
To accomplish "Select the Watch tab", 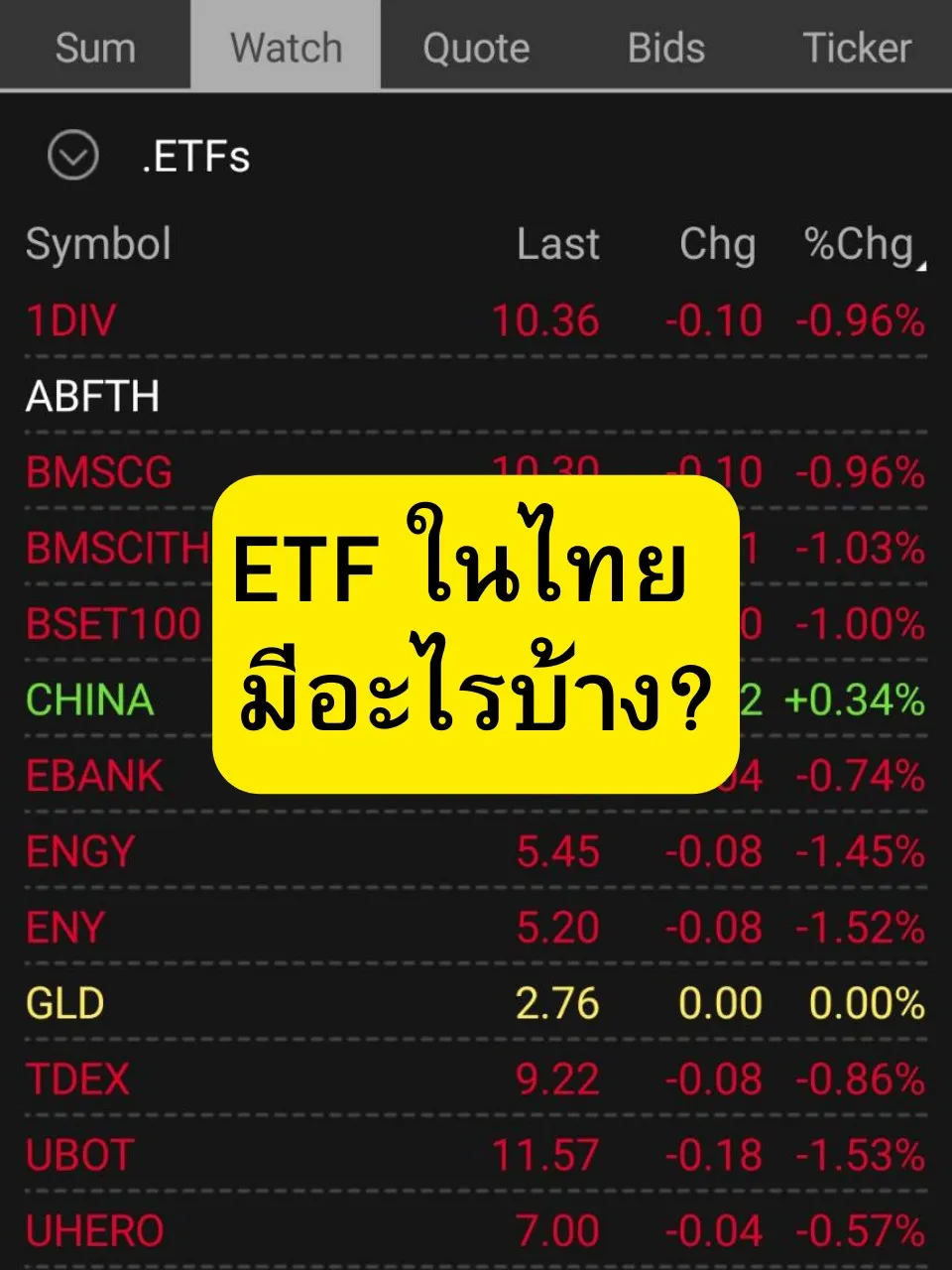I will pos(285,46).
